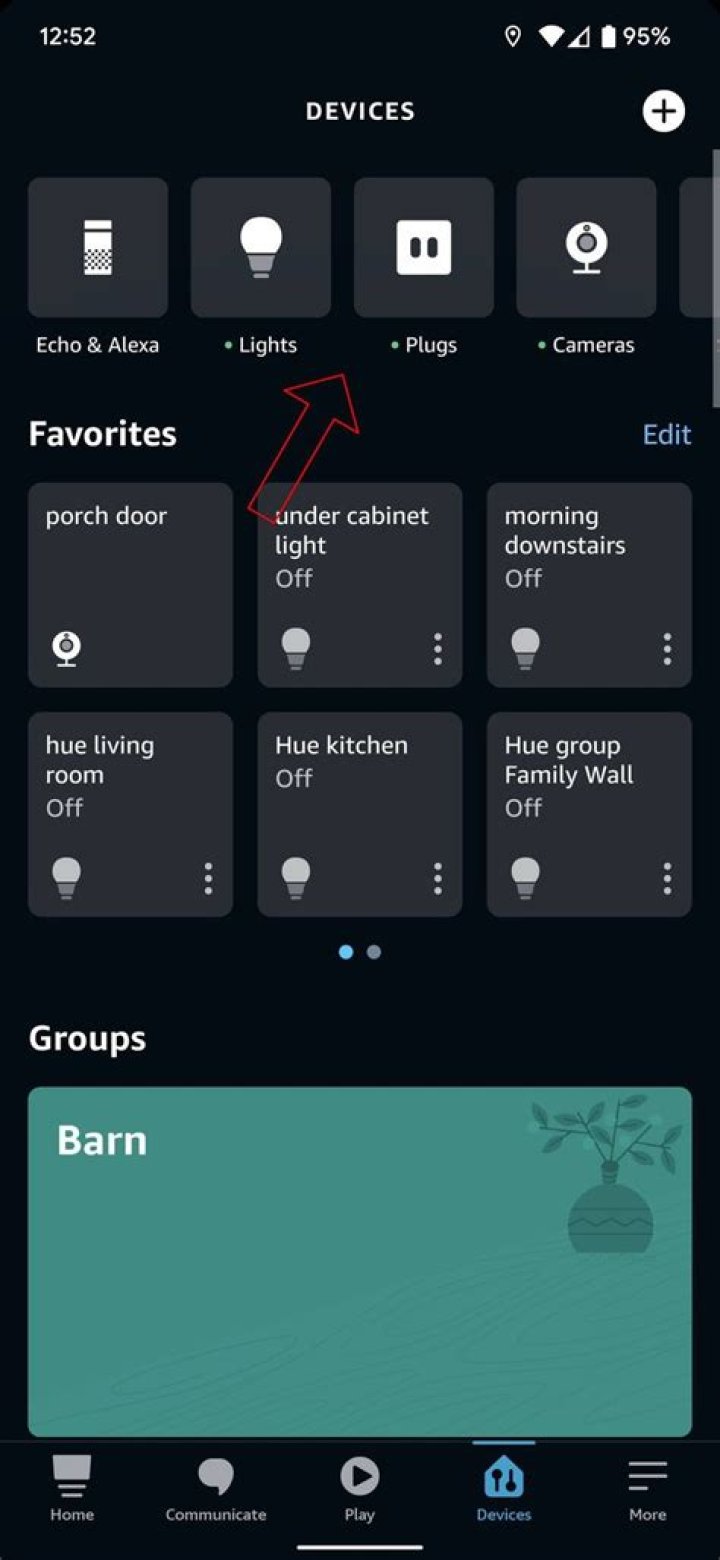
Task: Toggle the under cabinet light tile
Action: pos(360,585)
